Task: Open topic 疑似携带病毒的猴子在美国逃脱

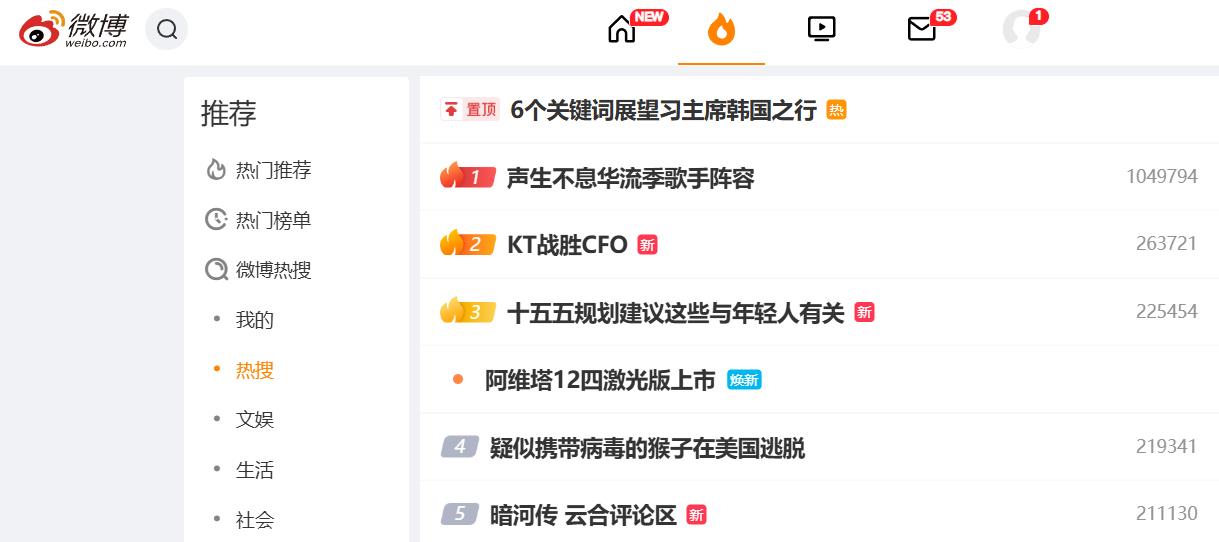Action: click(647, 448)
